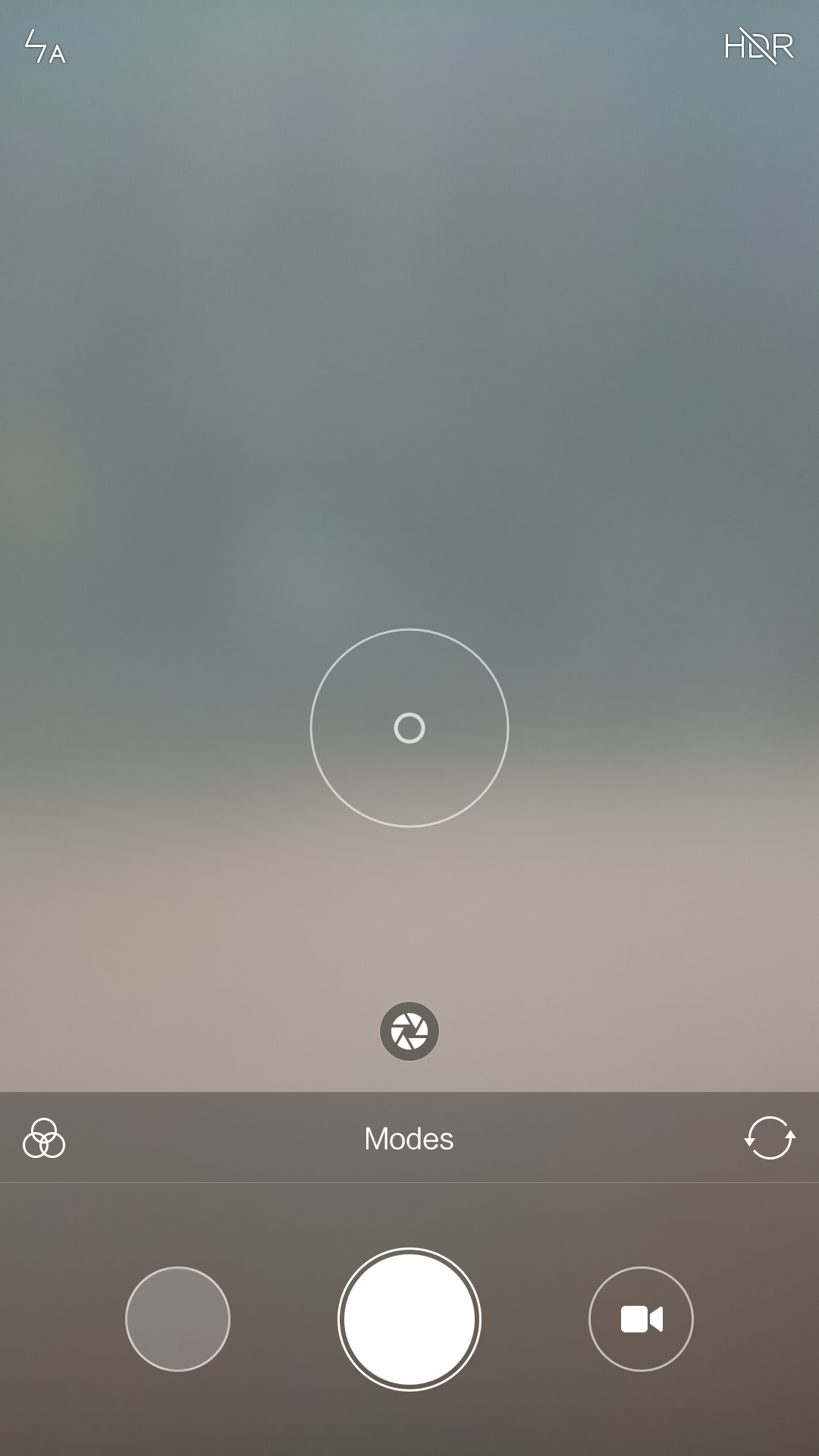Open the Modes menu
This screenshot has width=819, height=1456.
(409, 1138)
